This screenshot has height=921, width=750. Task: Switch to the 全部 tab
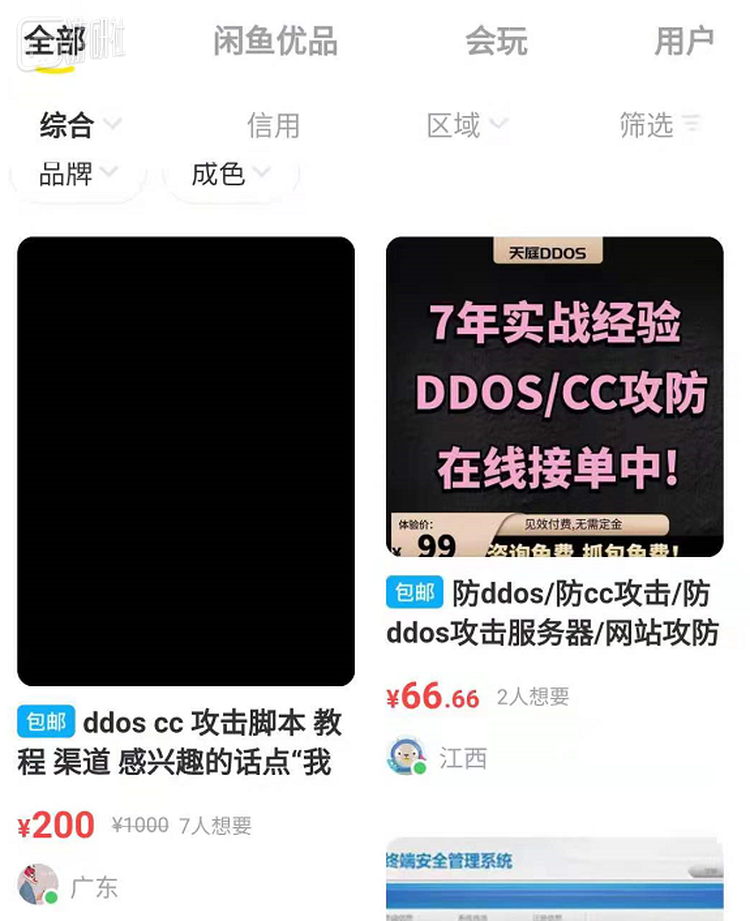[x=55, y=42]
